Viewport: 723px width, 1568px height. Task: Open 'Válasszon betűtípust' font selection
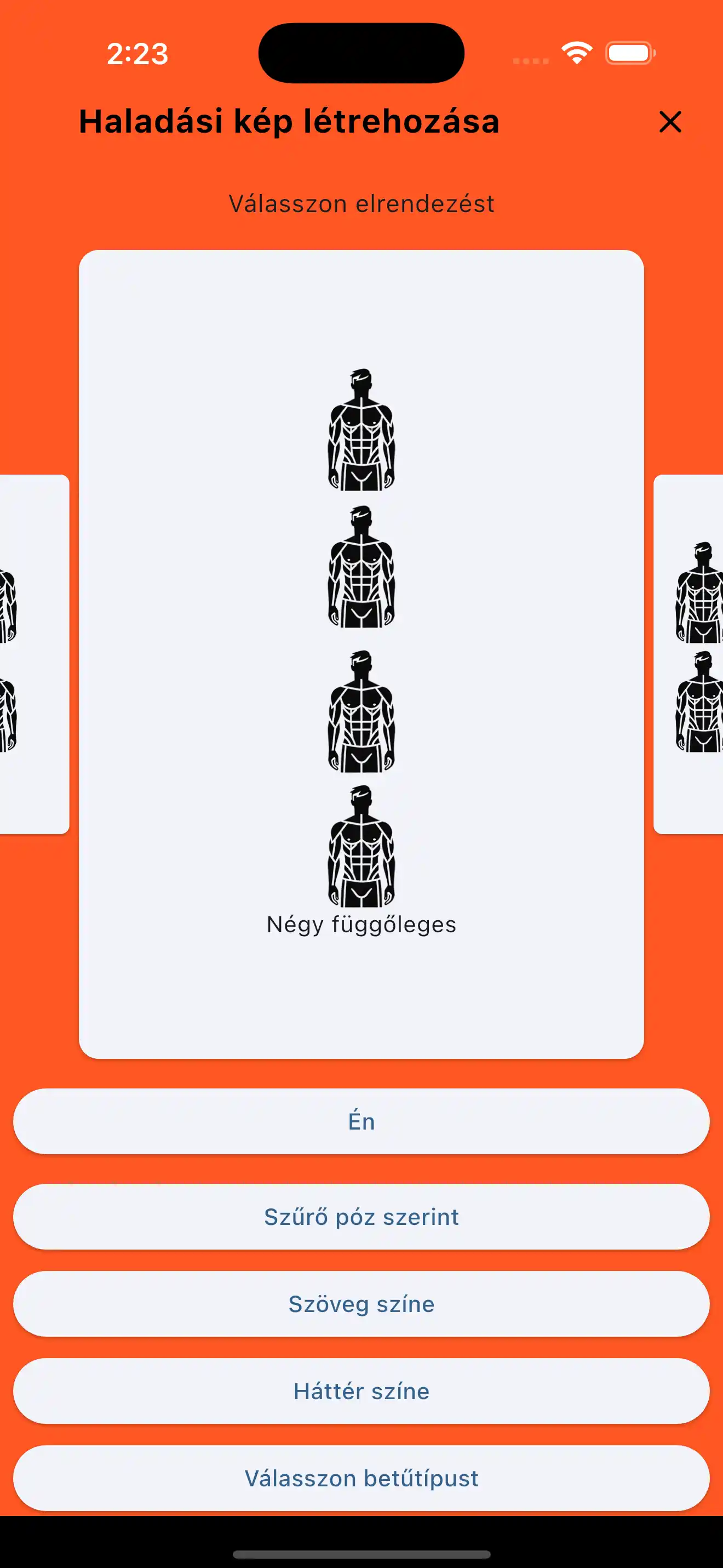tap(361, 1478)
